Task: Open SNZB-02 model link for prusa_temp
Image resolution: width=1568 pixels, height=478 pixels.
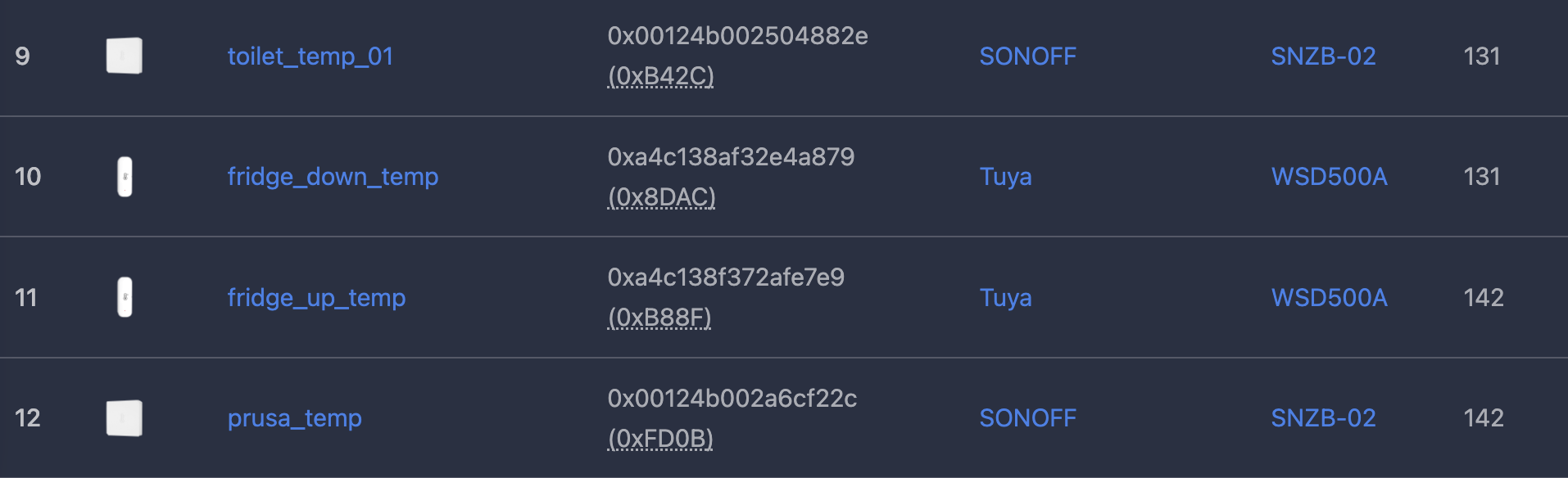Action: click(1323, 418)
